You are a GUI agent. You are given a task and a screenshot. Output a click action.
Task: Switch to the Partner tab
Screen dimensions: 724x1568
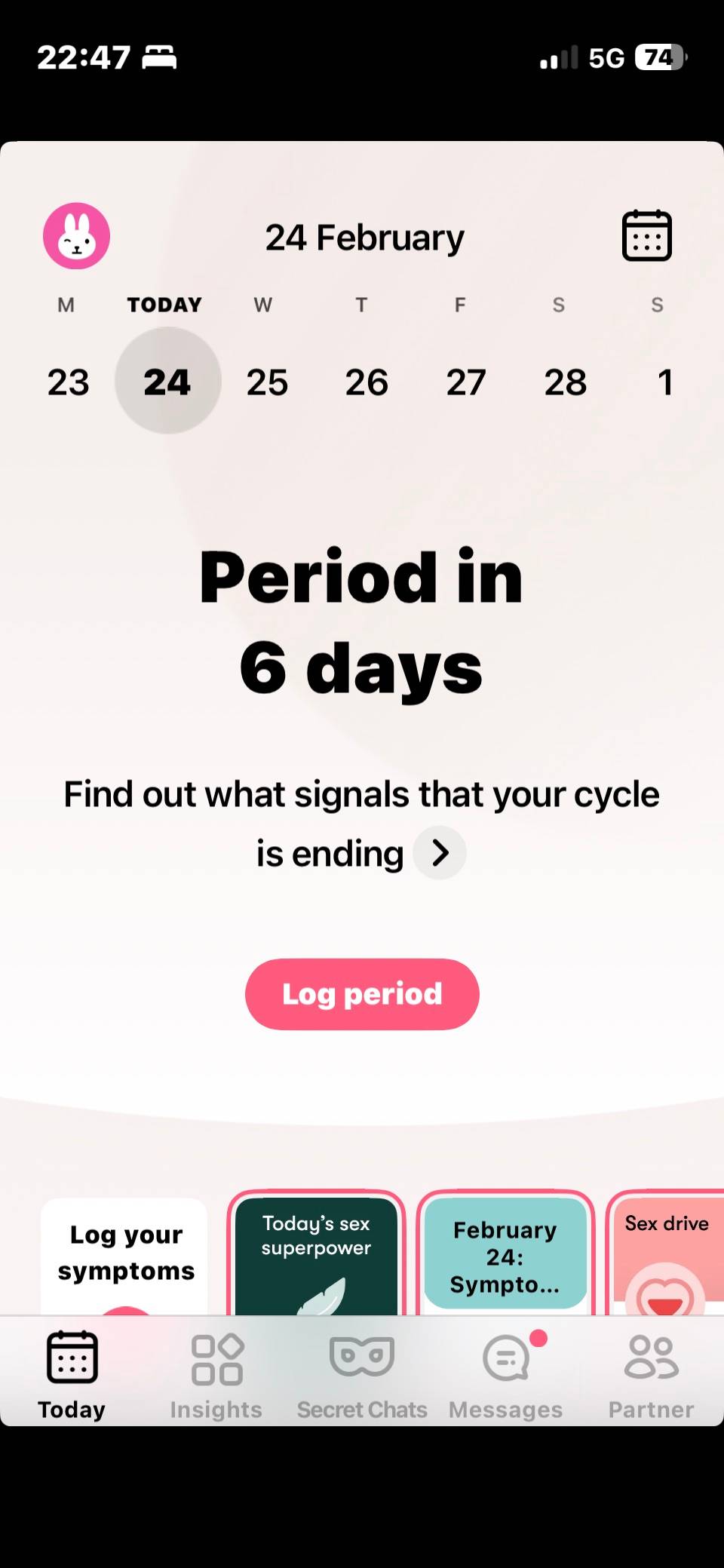pyautogui.click(x=651, y=1377)
